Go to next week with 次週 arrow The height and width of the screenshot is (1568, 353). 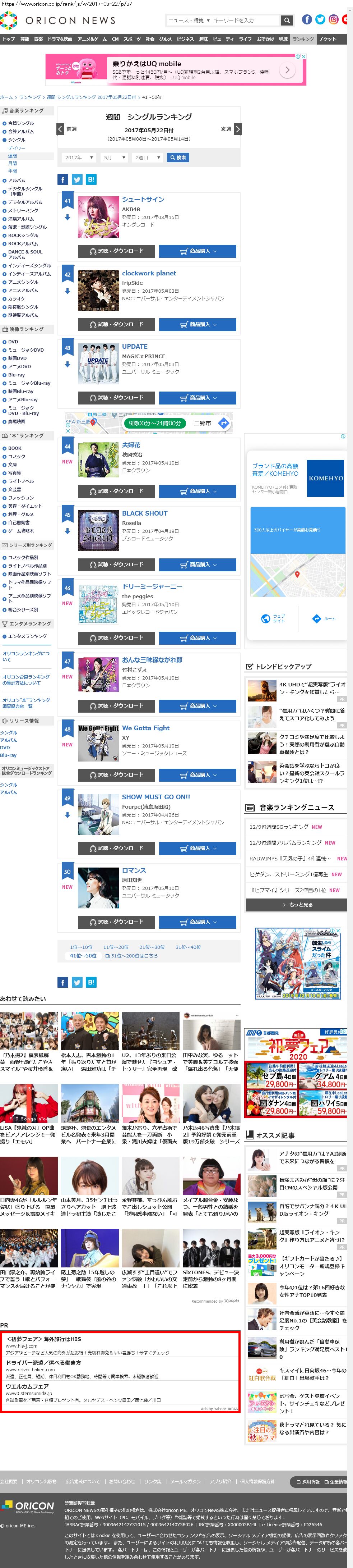pyautogui.click(x=237, y=129)
